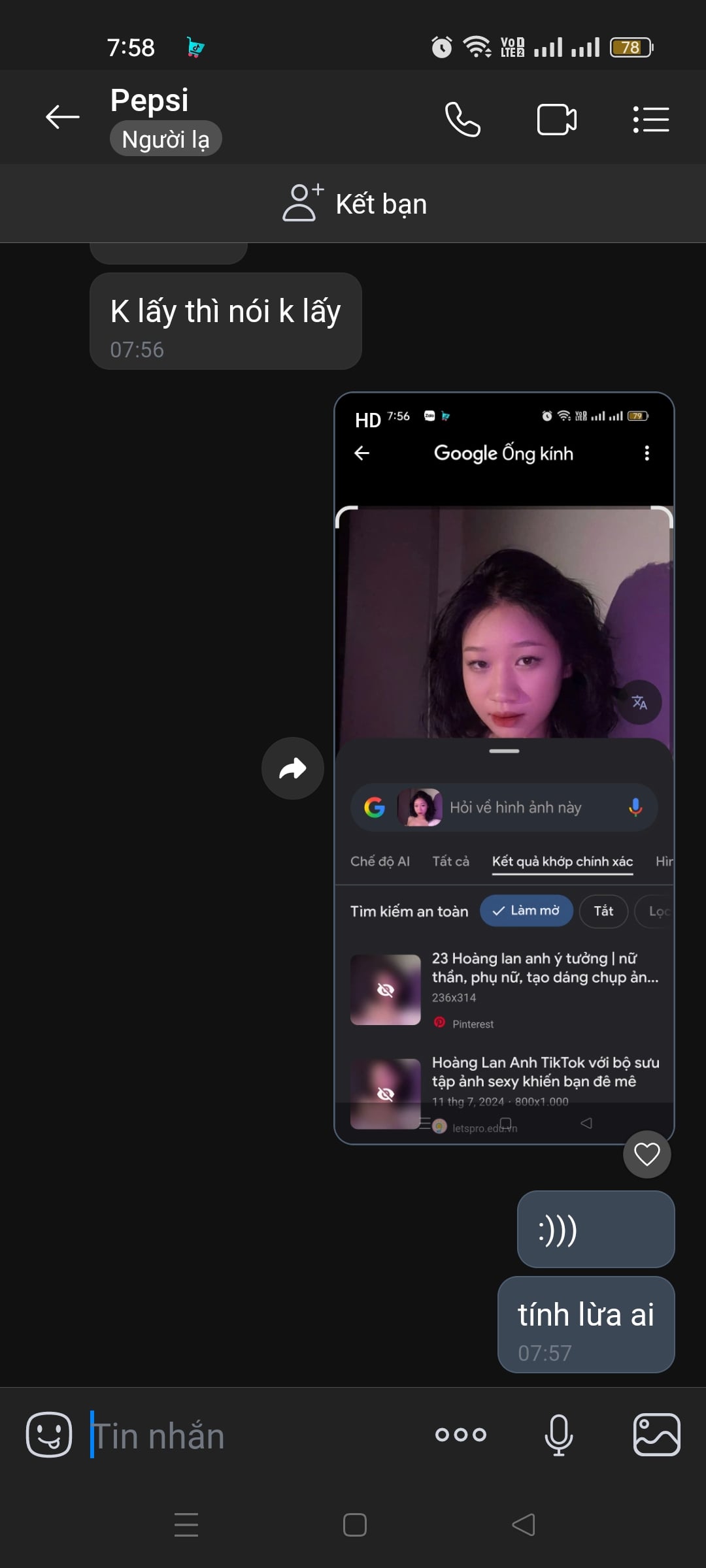Open more attachment options

point(461,1435)
